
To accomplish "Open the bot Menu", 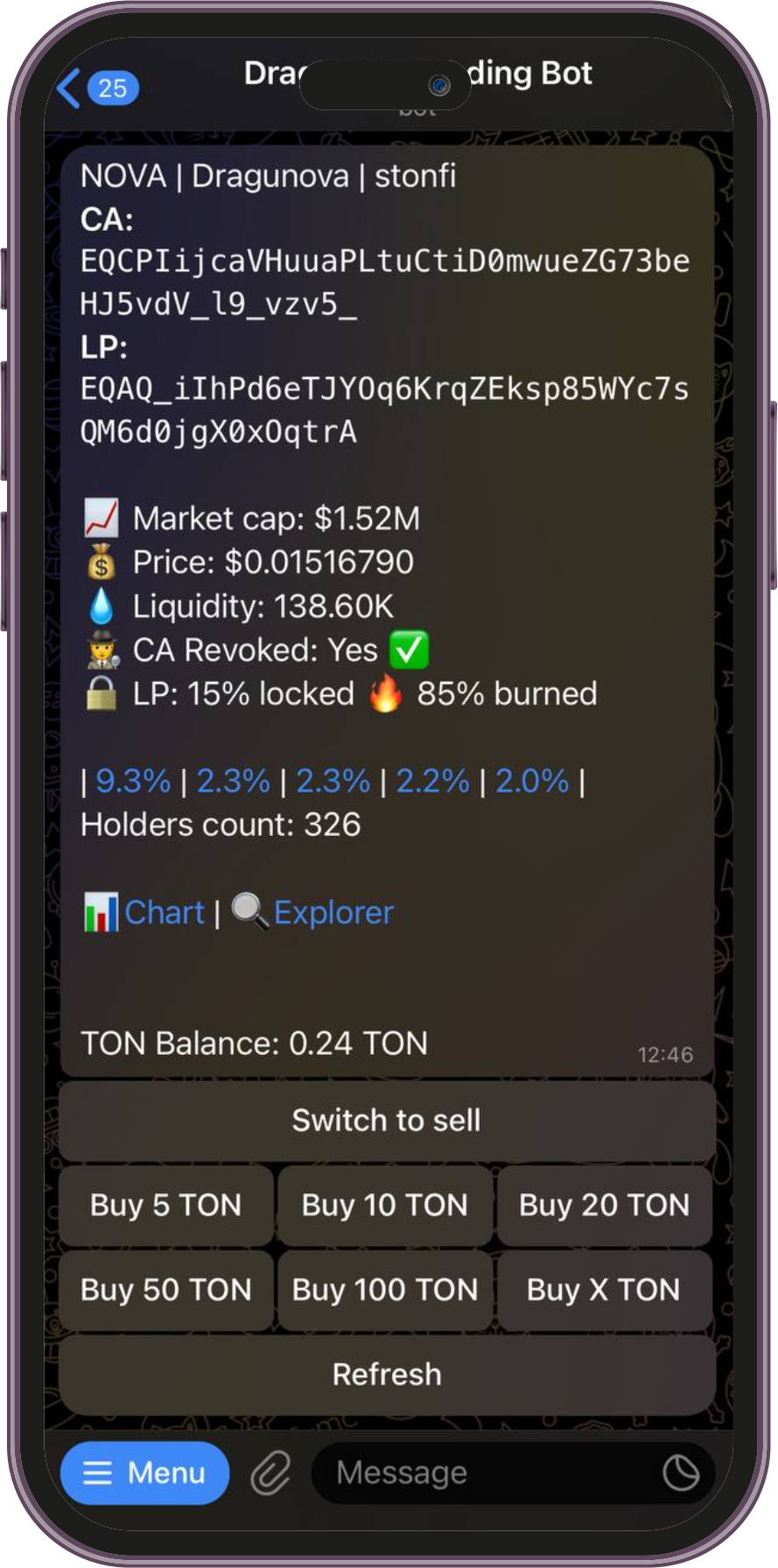I will point(144,1473).
